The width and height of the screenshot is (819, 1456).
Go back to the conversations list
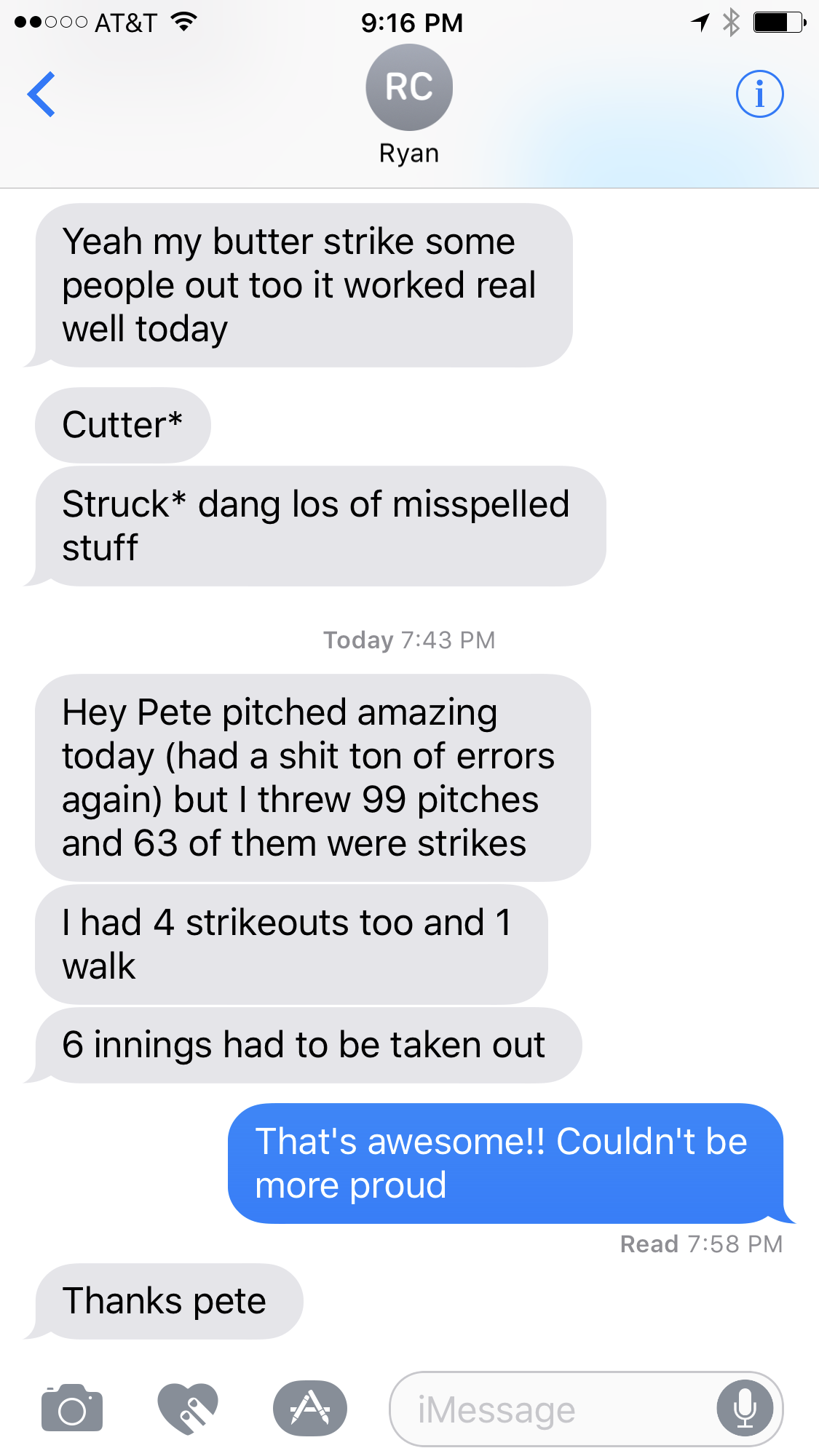click(x=41, y=94)
